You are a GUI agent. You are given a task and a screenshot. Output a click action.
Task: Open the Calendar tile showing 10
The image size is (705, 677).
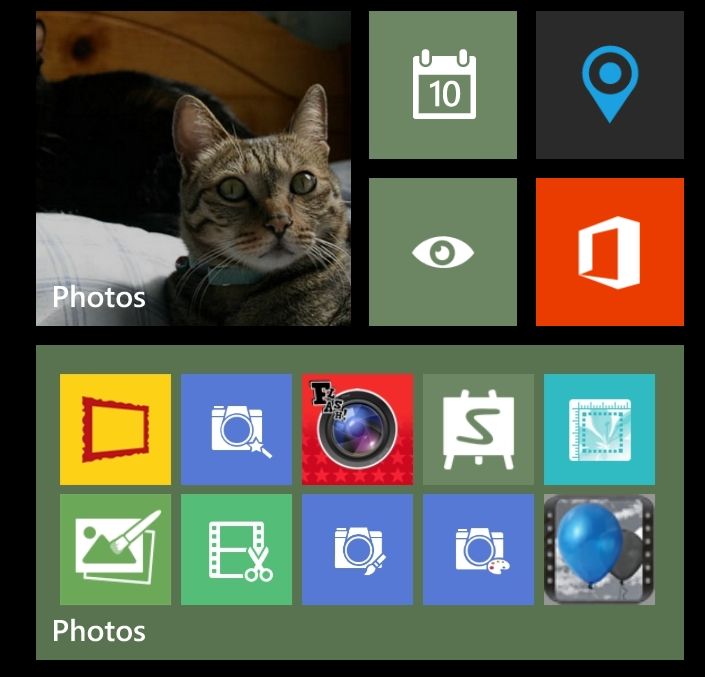tap(443, 85)
